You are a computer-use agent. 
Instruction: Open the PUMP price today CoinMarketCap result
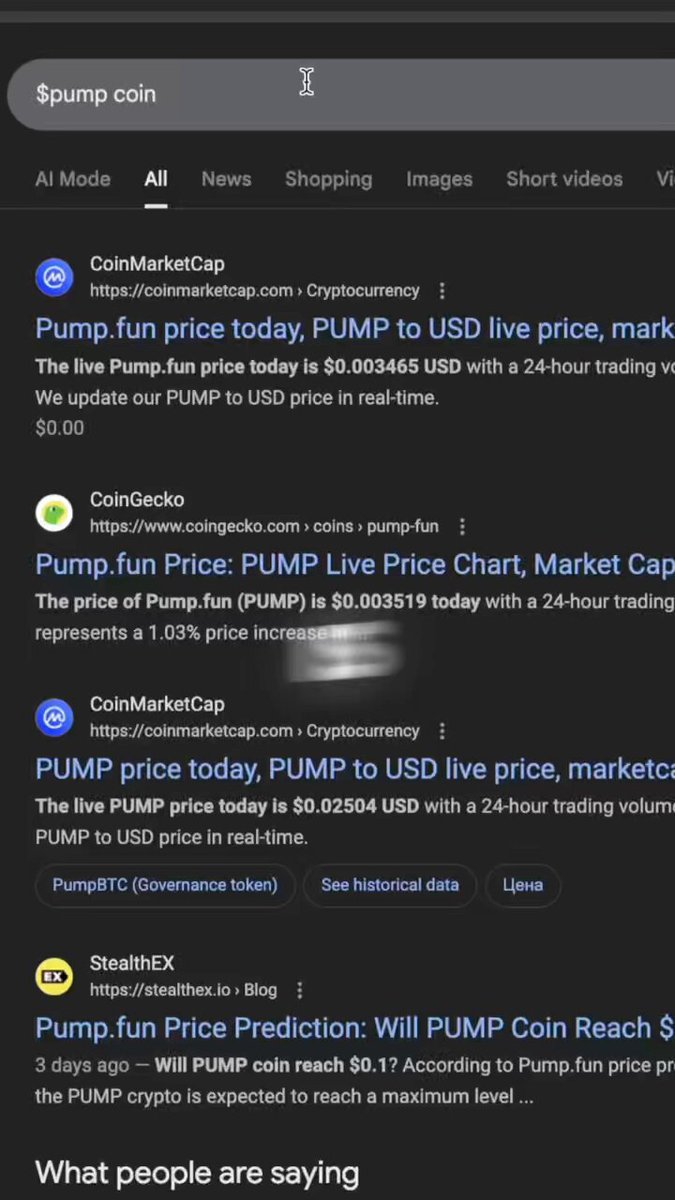[355, 768]
